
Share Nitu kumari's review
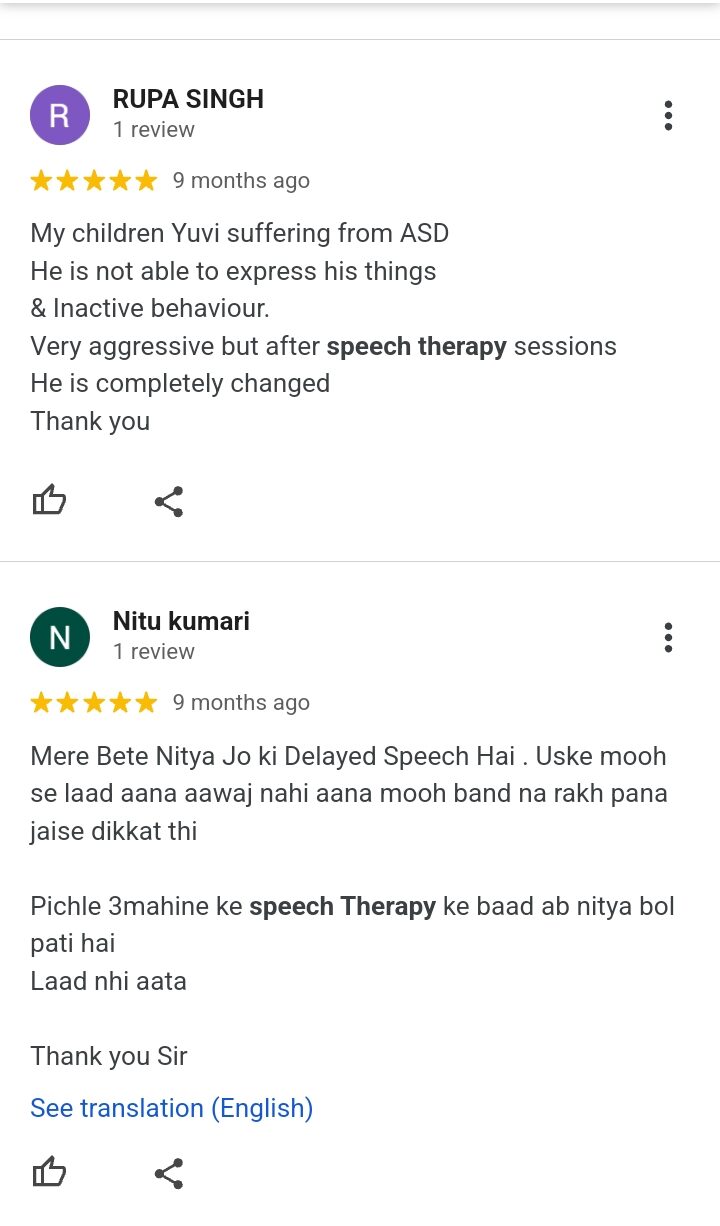point(169,1172)
